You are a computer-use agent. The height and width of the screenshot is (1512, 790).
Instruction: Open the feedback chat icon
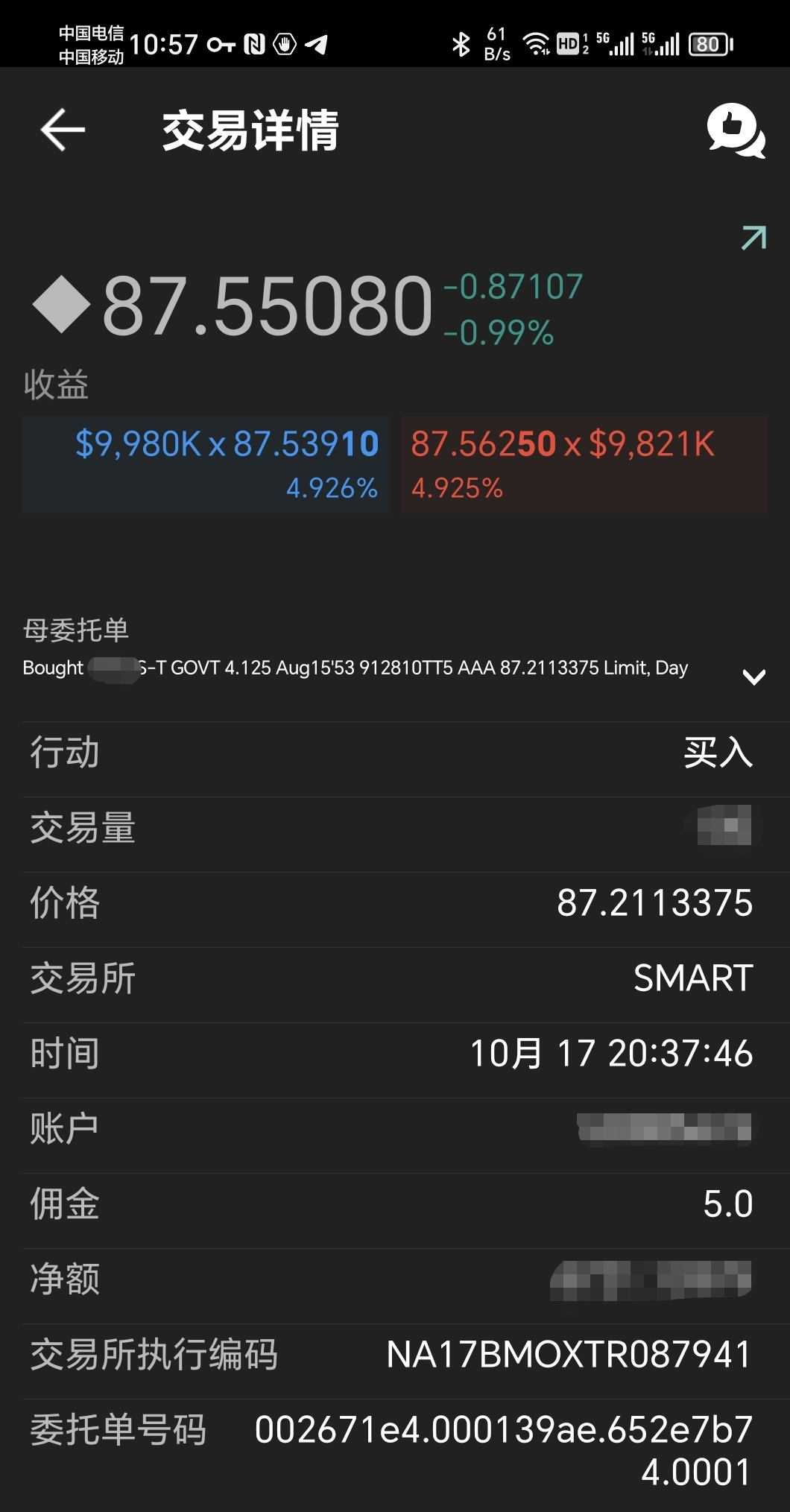click(x=736, y=130)
